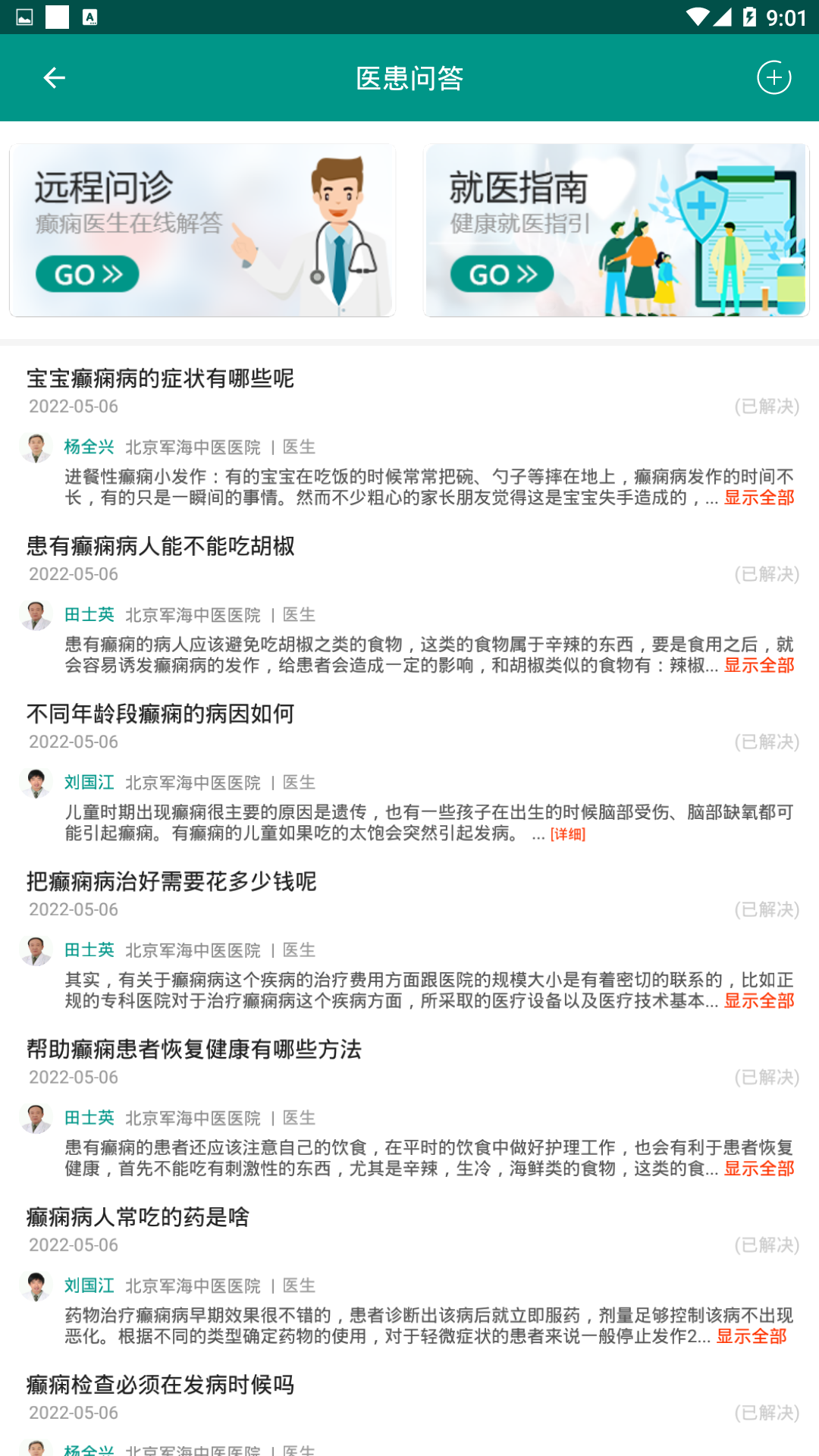819x1456 pixels.
Task: Open the 远程问诊 banner
Action: tap(202, 230)
